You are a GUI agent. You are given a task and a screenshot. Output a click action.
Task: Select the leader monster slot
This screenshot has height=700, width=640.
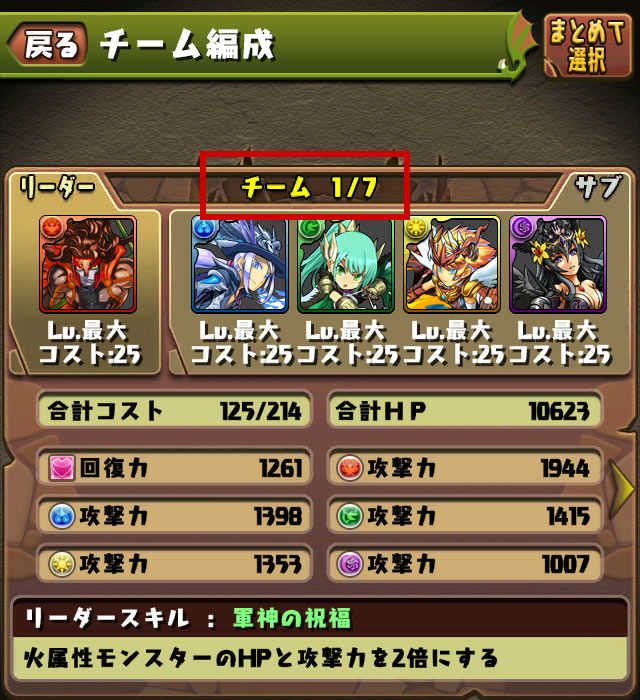88,264
